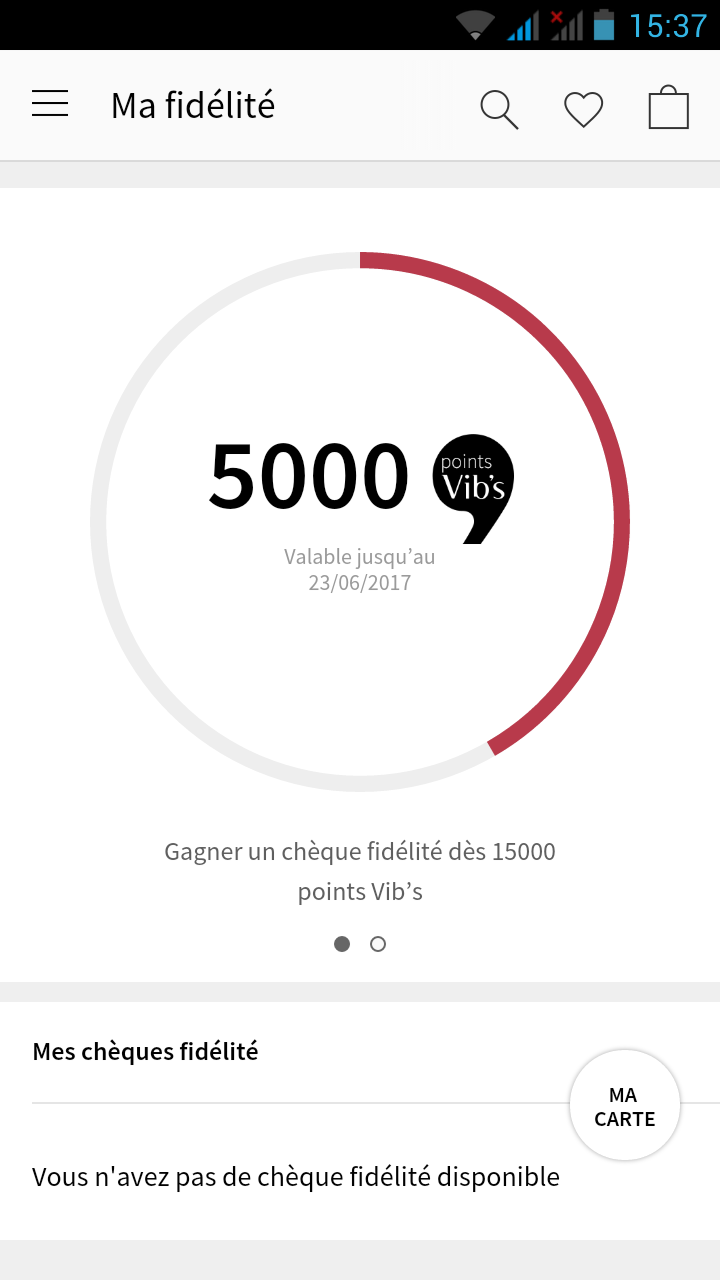Tap the MA CARTE floating button
The height and width of the screenshot is (1280, 720).
(x=625, y=1106)
